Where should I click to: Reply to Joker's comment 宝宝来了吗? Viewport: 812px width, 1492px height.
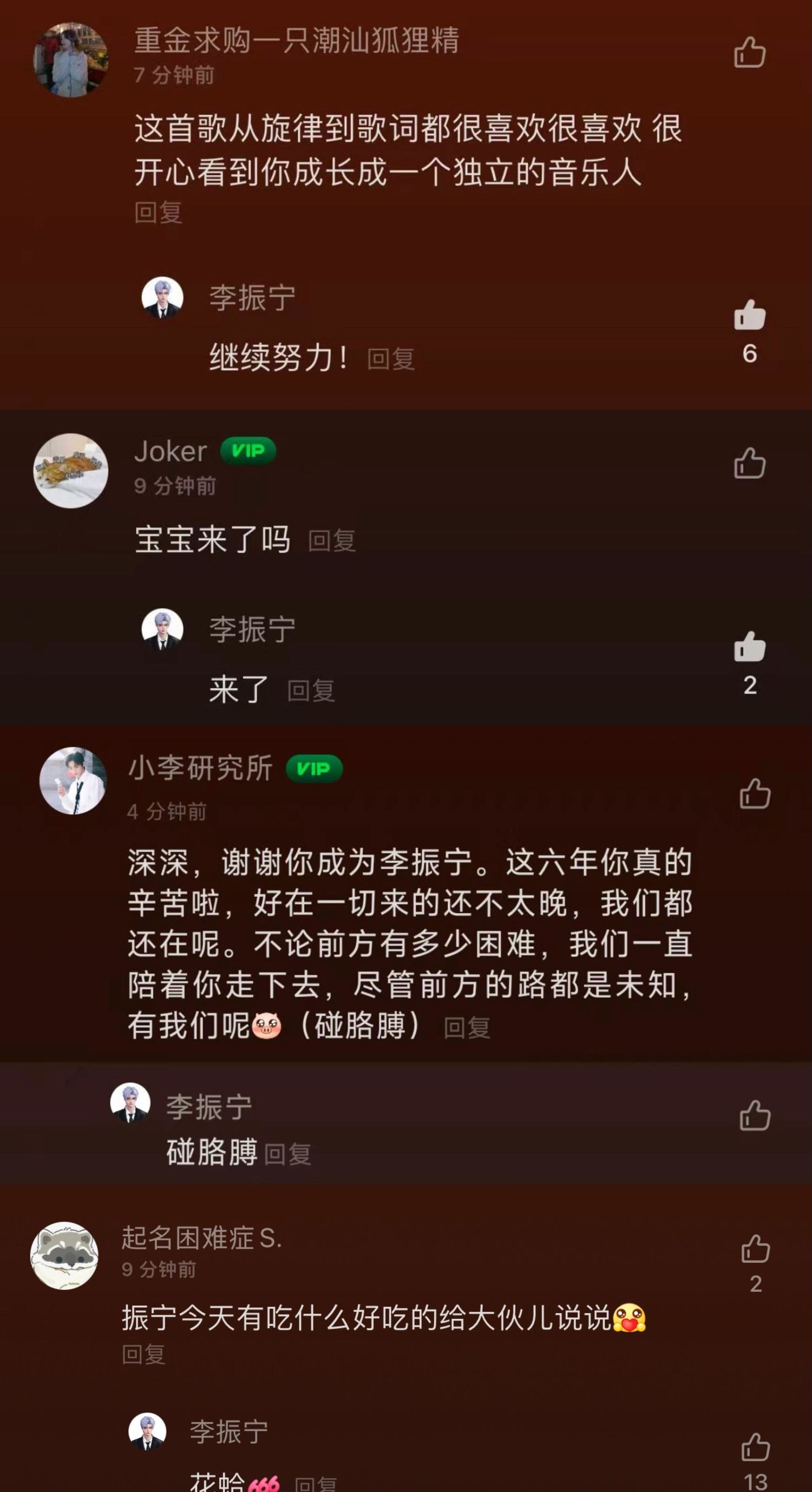click(332, 541)
